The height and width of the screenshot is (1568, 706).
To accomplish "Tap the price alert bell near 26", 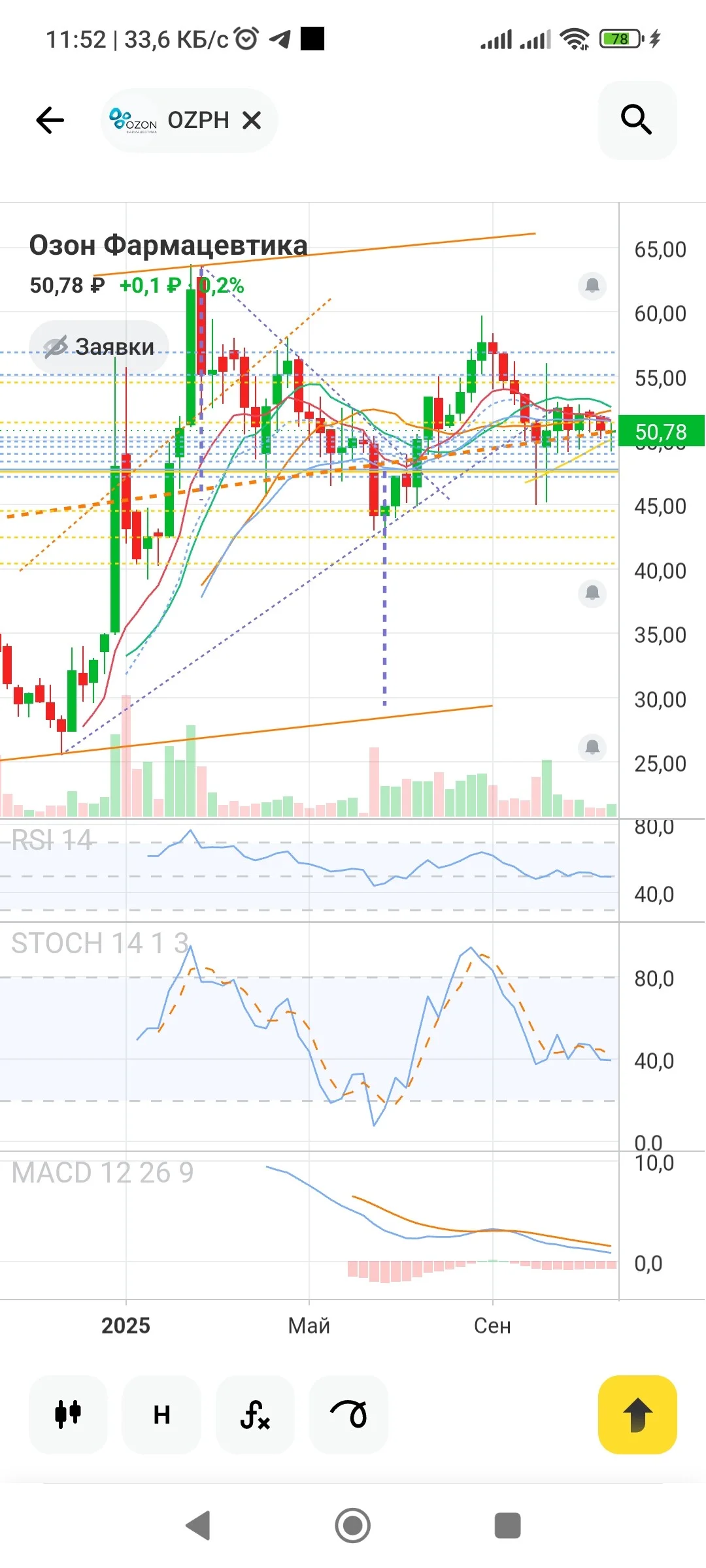I will (x=592, y=747).
